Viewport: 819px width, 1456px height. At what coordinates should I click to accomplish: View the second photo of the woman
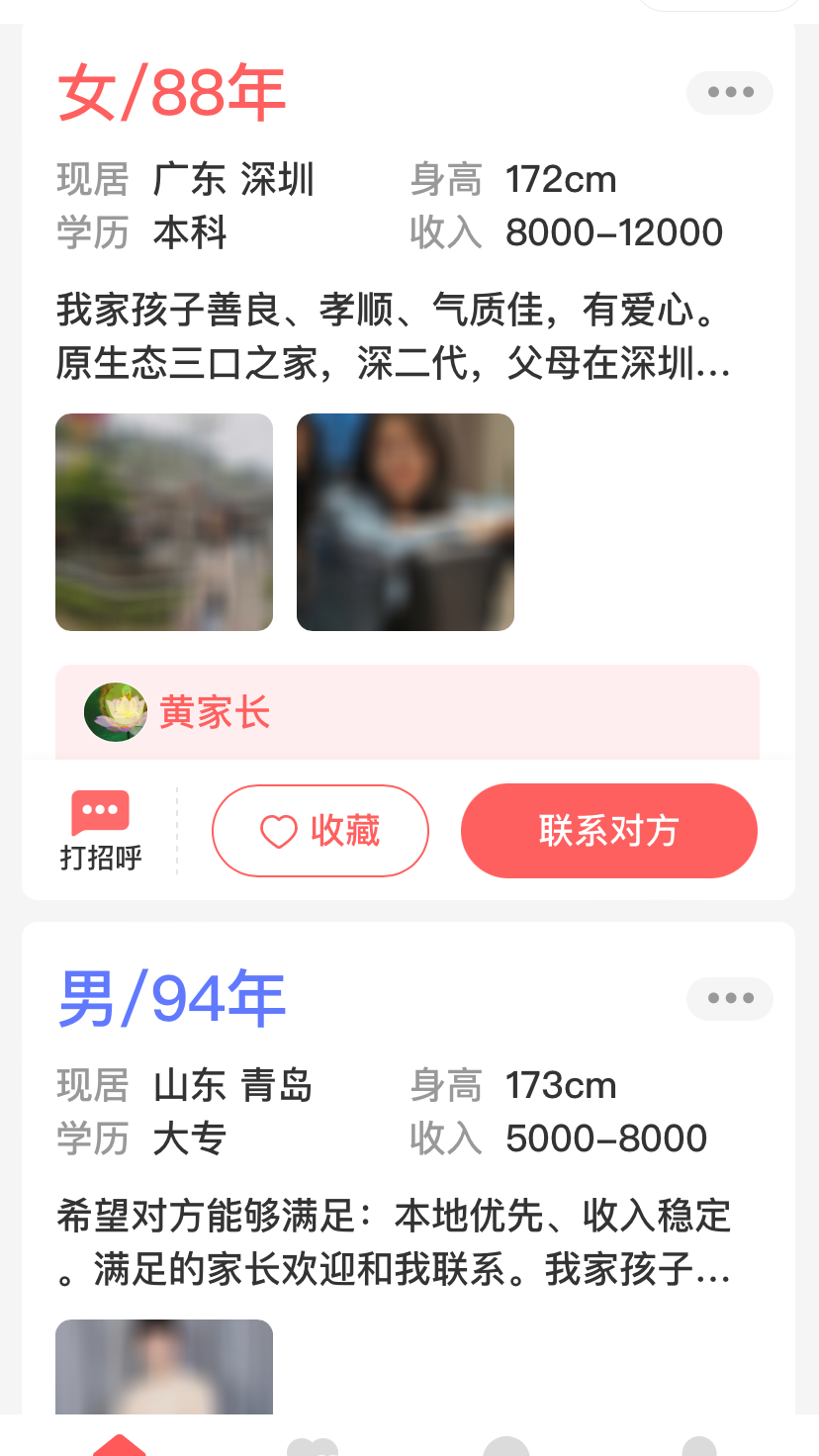405,522
